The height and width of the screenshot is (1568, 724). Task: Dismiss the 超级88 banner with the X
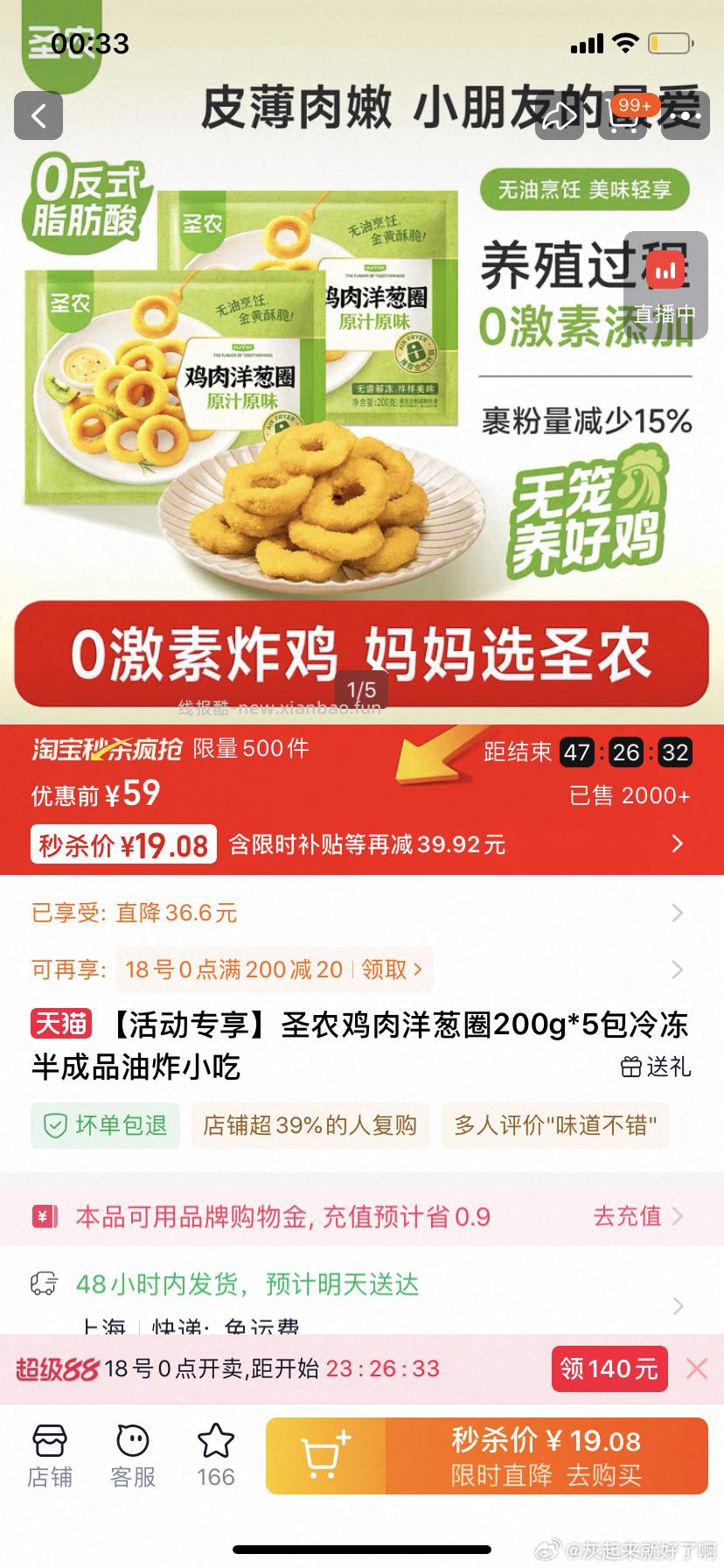(695, 1368)
